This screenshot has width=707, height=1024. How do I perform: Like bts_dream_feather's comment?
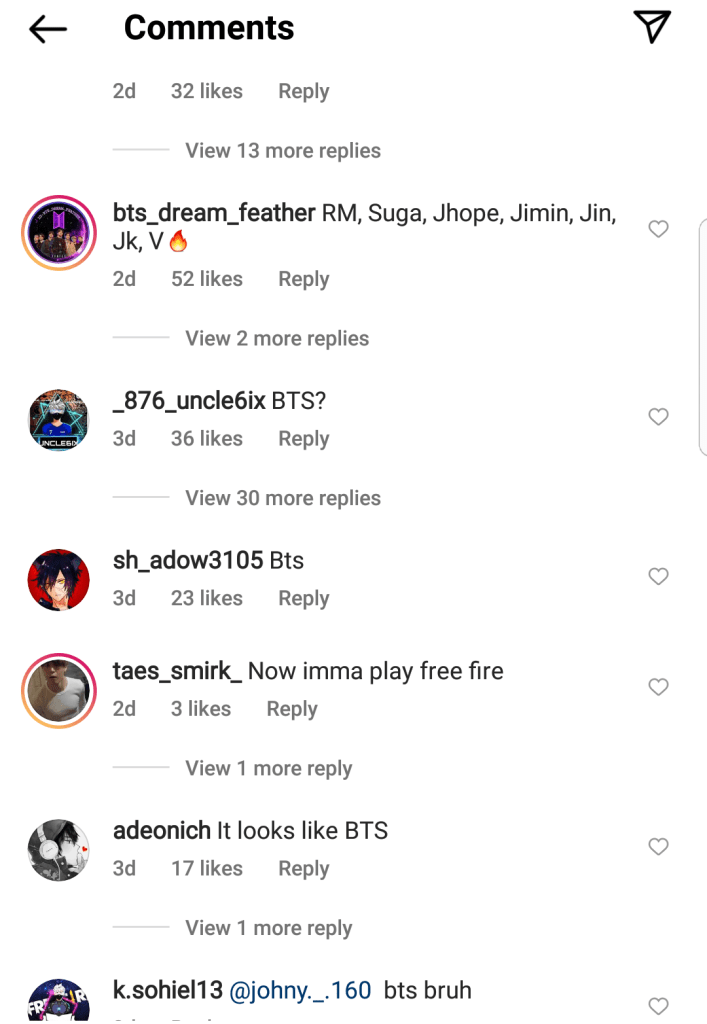(x=658, y=229)
